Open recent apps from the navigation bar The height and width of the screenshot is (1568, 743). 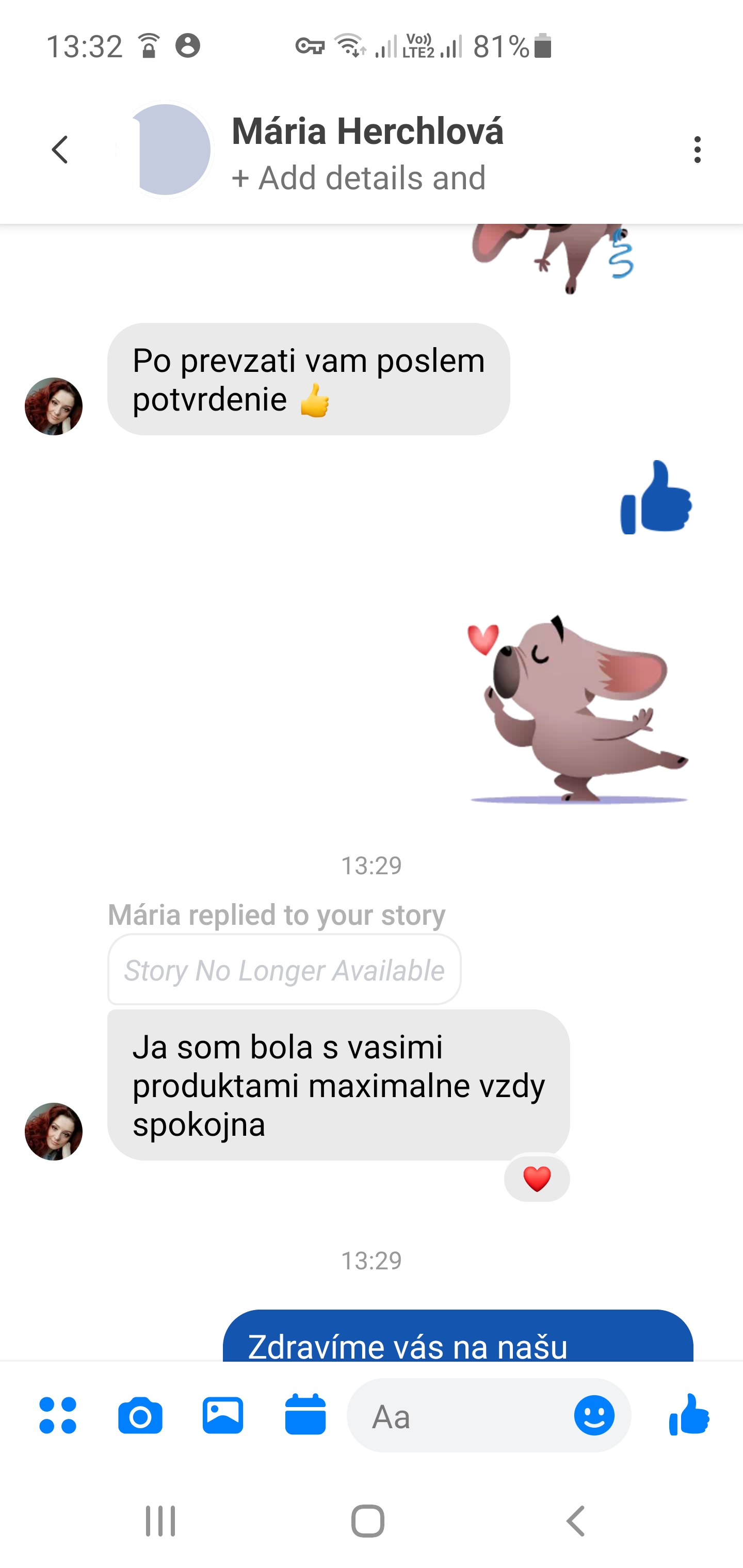point(161,1521)
